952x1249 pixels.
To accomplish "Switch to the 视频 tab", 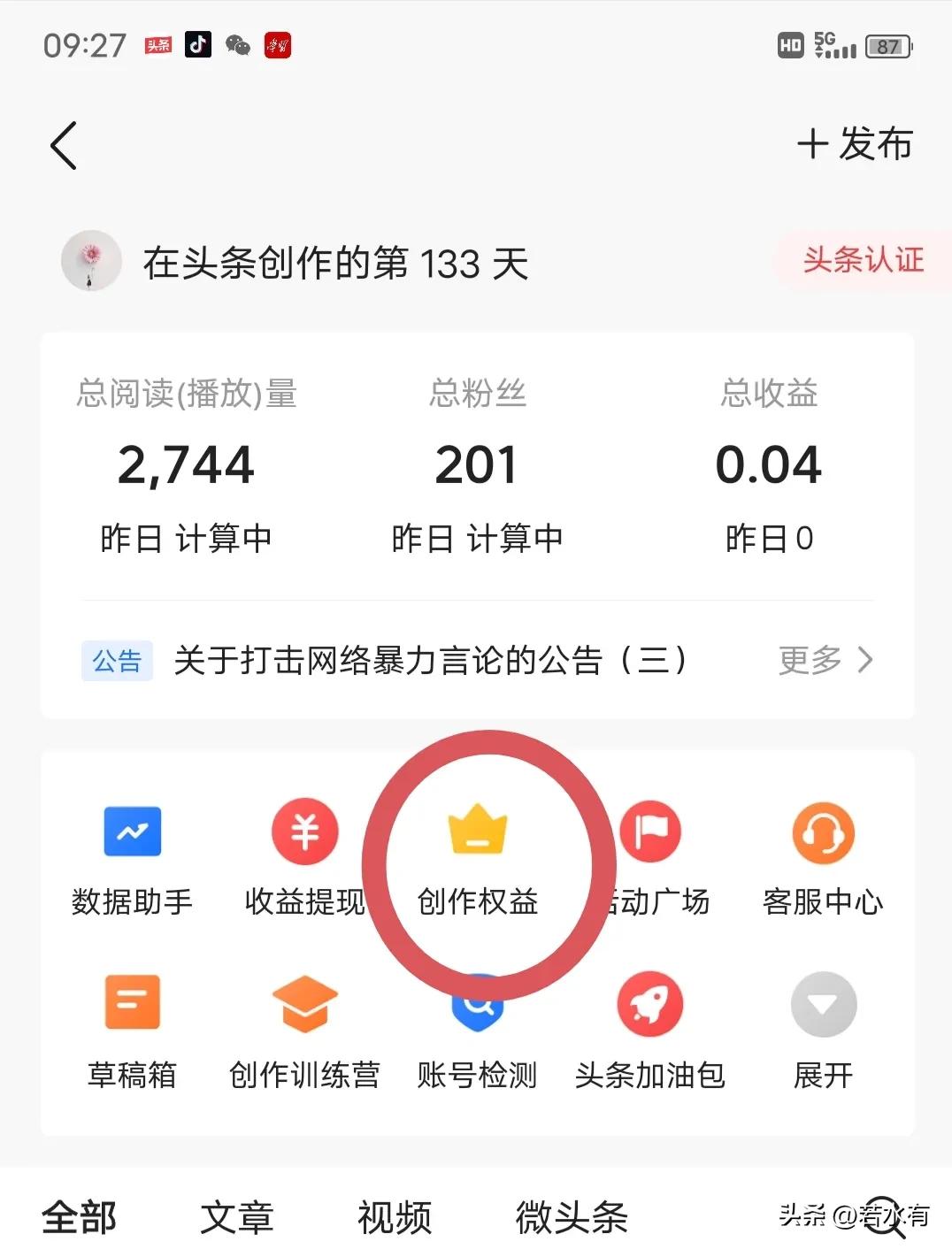I will point(394,1218).
